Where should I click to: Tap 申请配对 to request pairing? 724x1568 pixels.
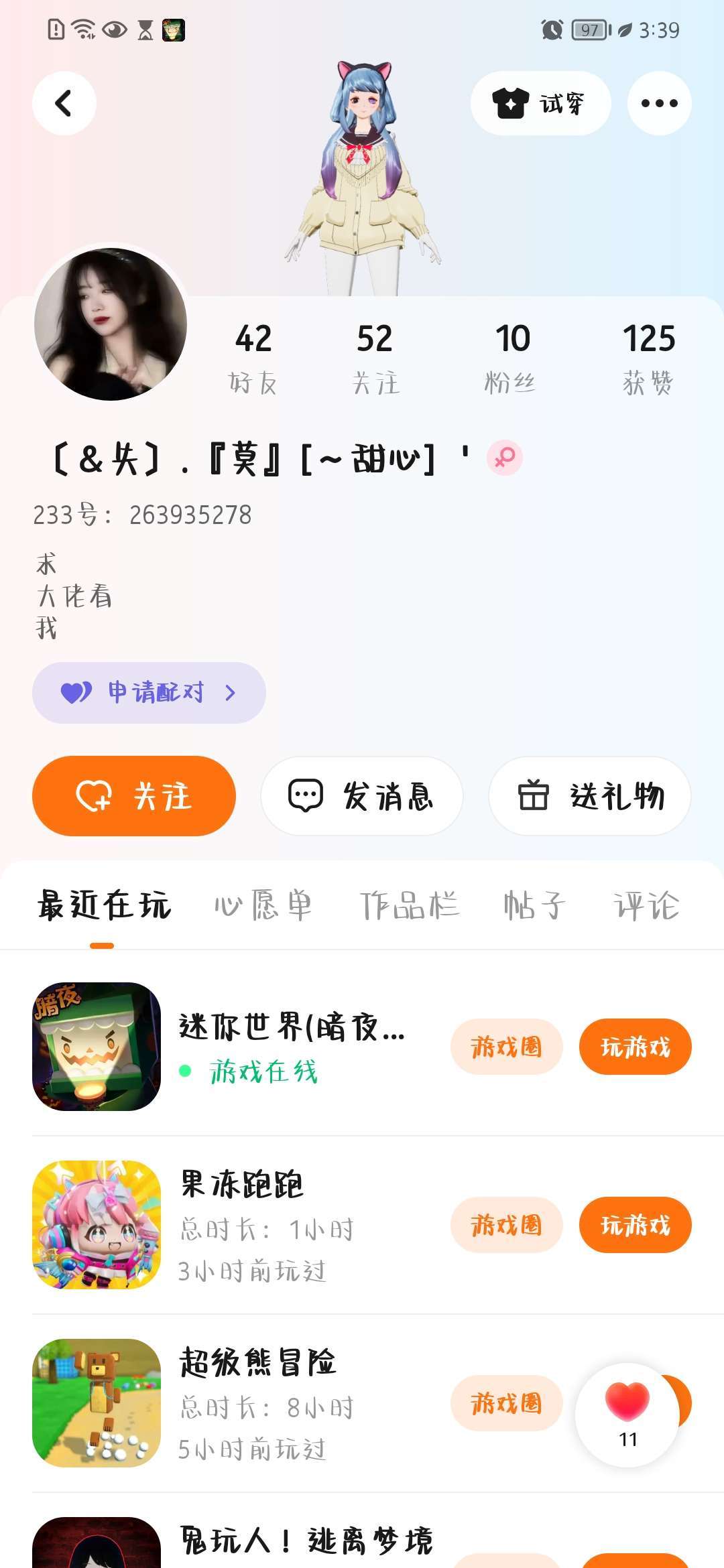coord(149,692)
